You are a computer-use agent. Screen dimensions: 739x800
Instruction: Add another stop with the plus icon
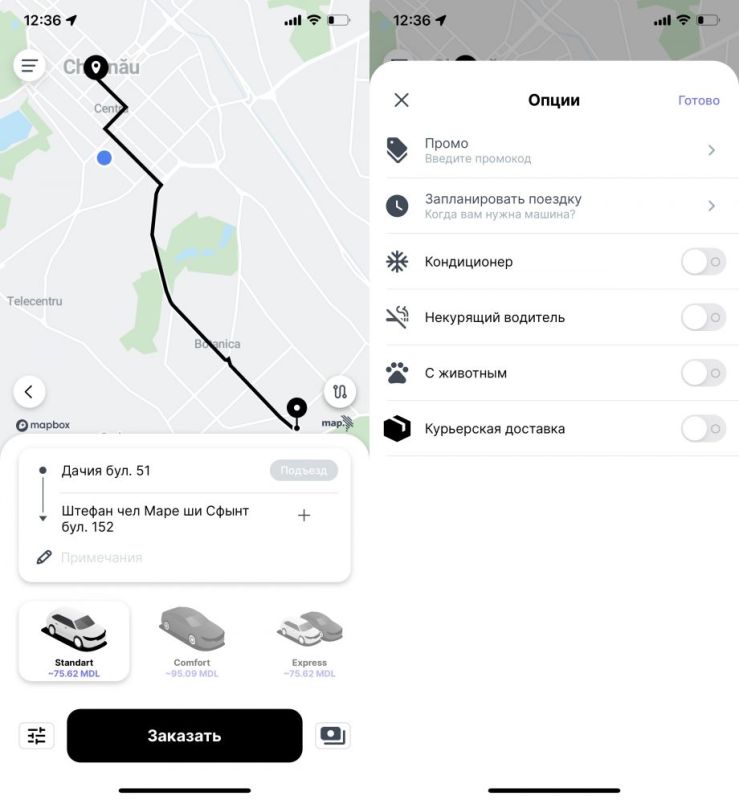point(304,515)
